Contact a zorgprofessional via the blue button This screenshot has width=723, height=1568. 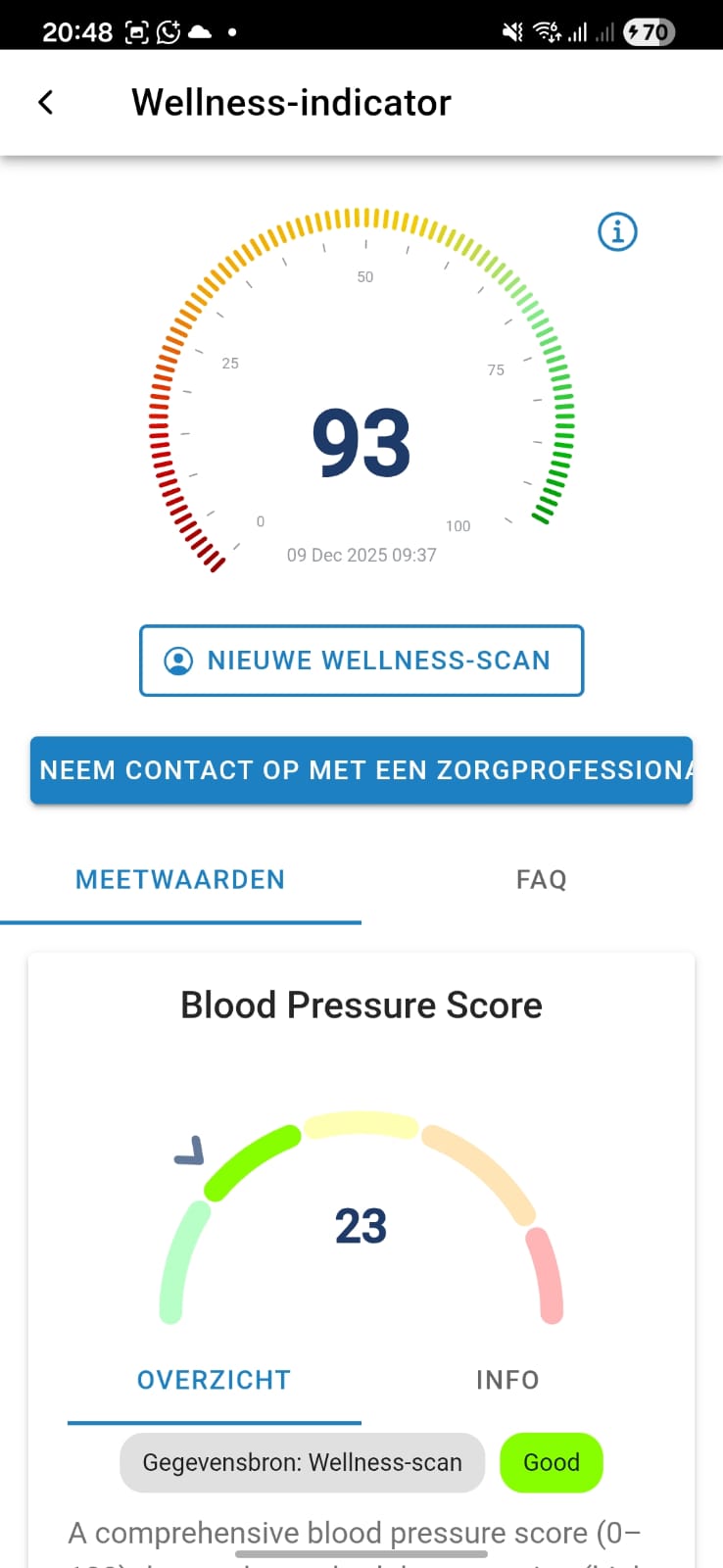point(361,770)
